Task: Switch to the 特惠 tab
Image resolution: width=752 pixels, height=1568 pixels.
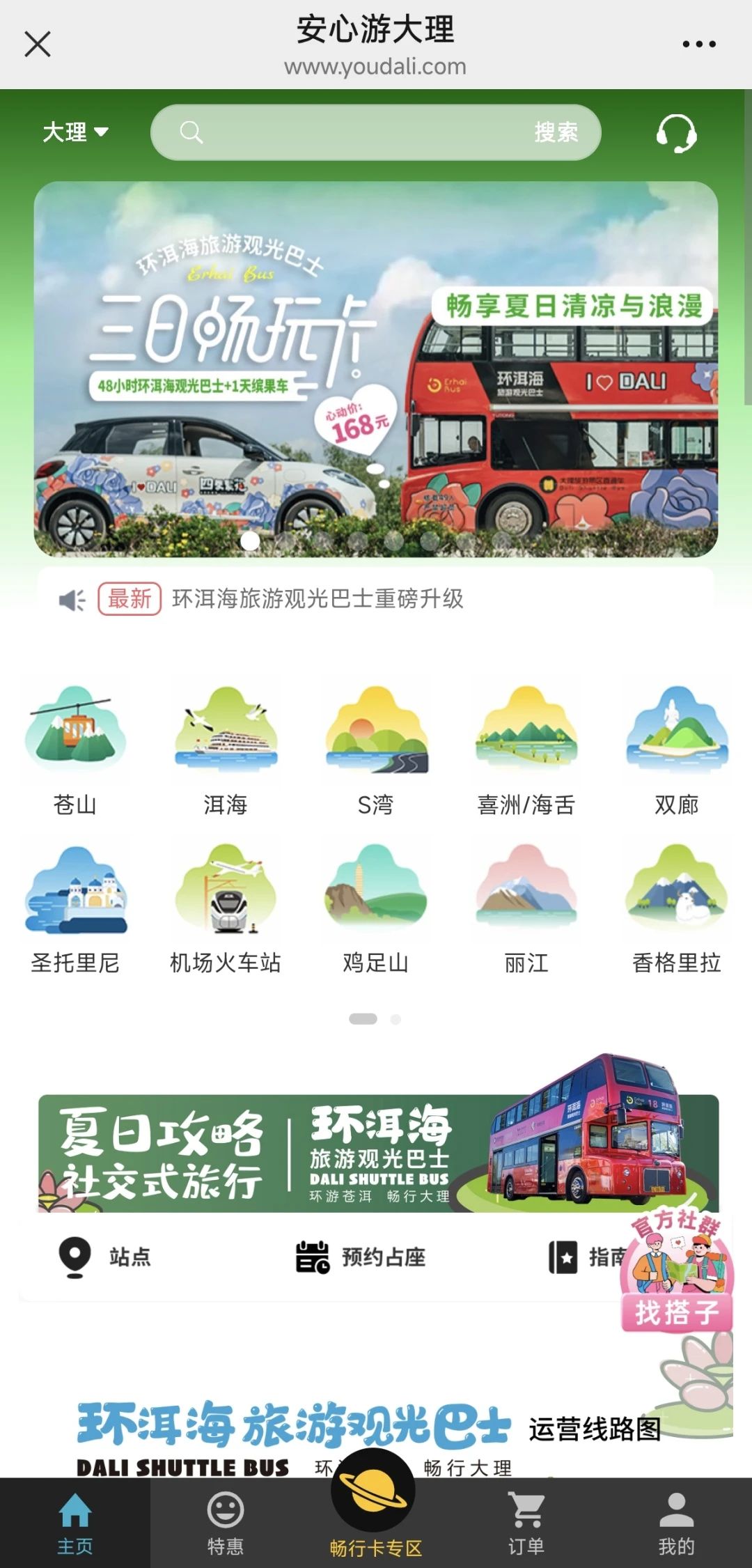Action: [x=226, y=1523]
